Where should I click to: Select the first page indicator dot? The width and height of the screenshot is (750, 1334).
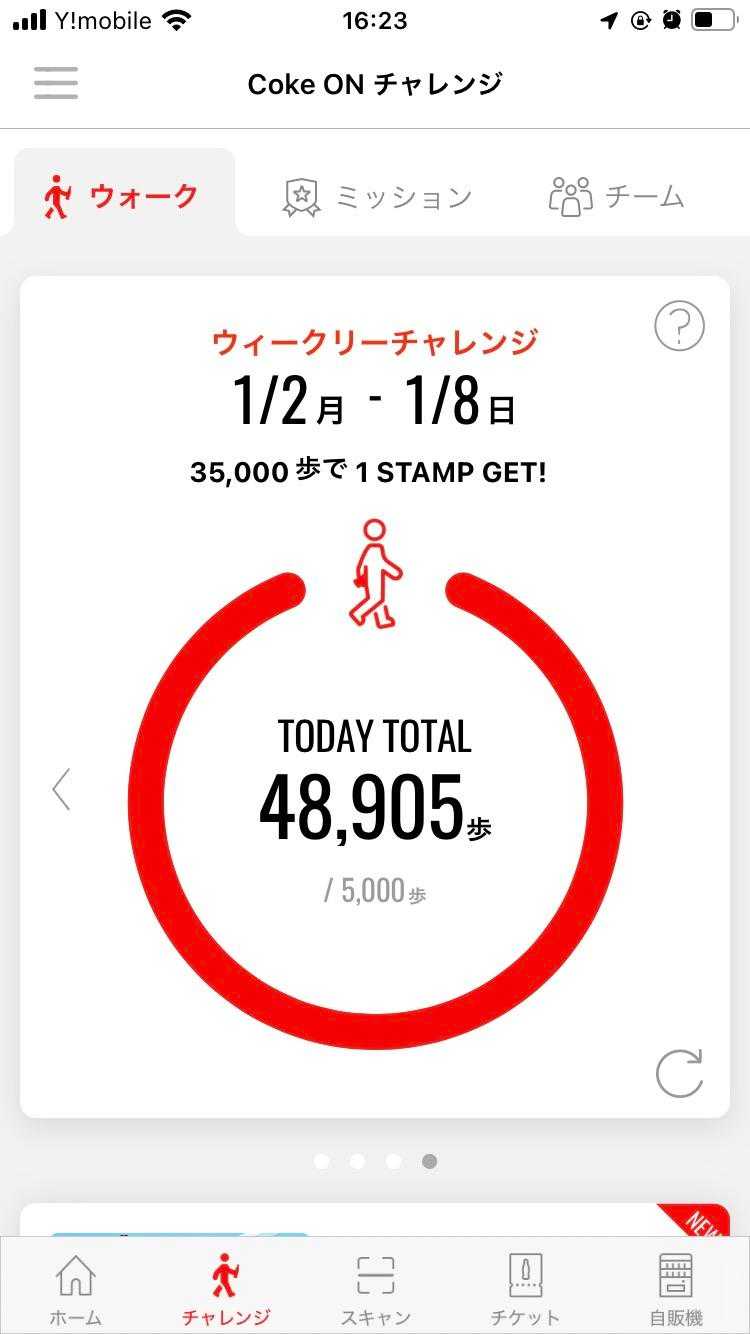pyautogui.click(x=321, y=1161)
